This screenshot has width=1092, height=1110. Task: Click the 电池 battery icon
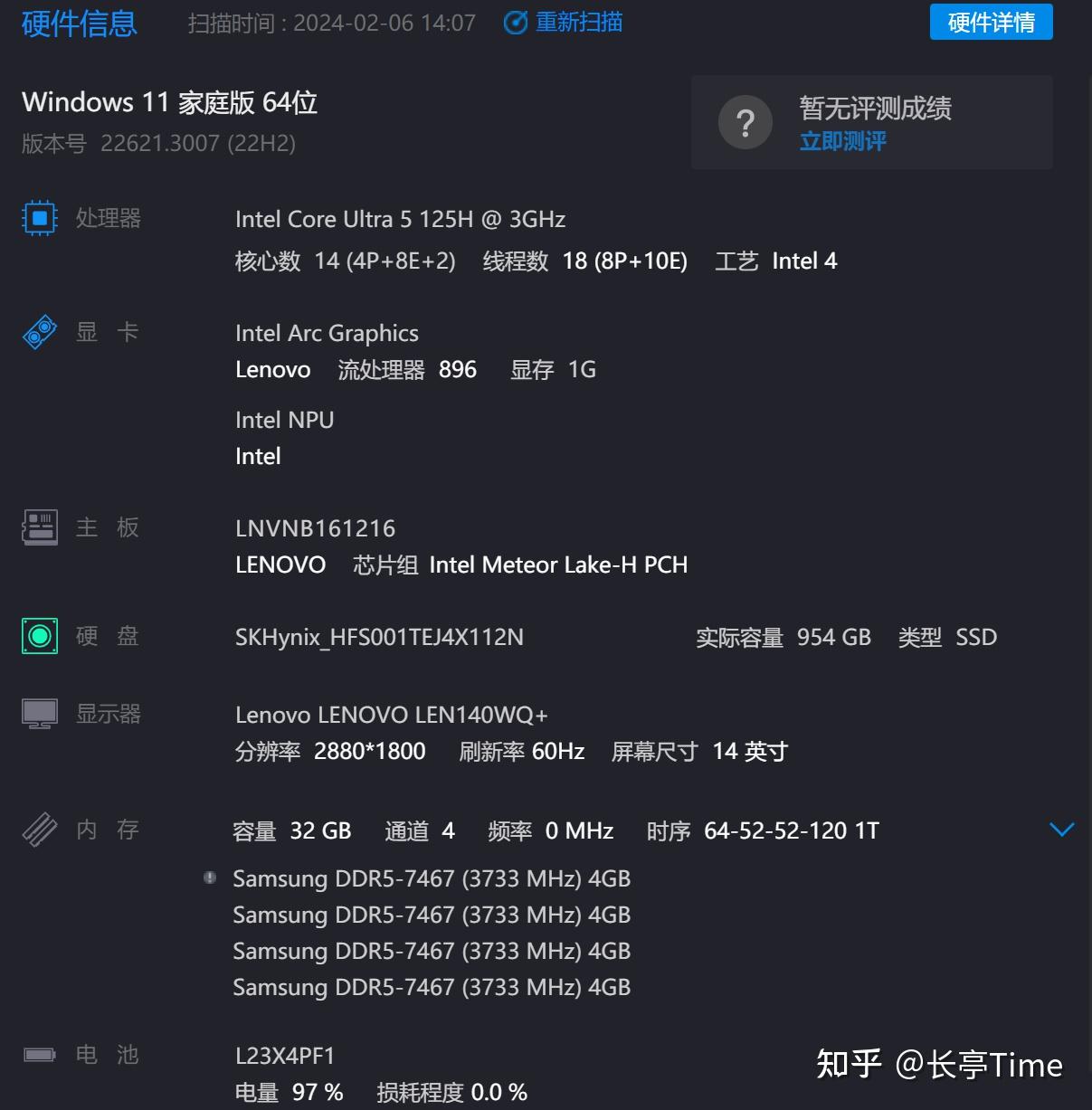(39, 1054)
